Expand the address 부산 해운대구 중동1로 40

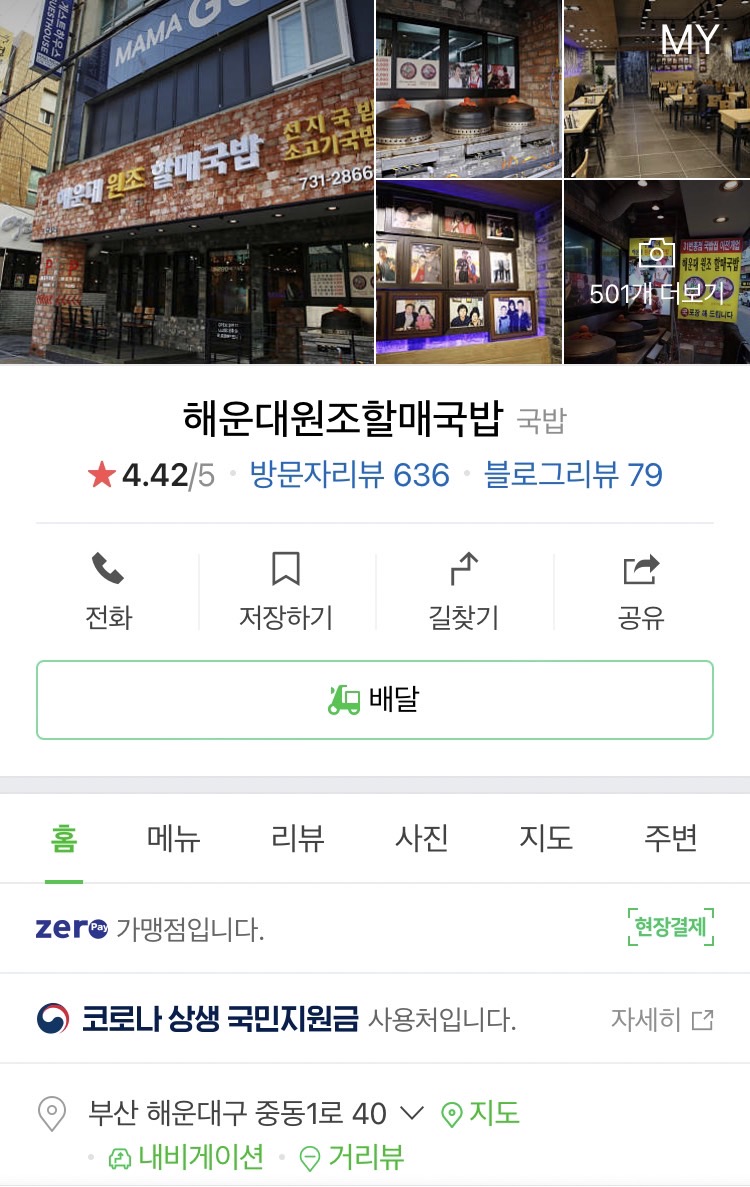[411, 1113]
